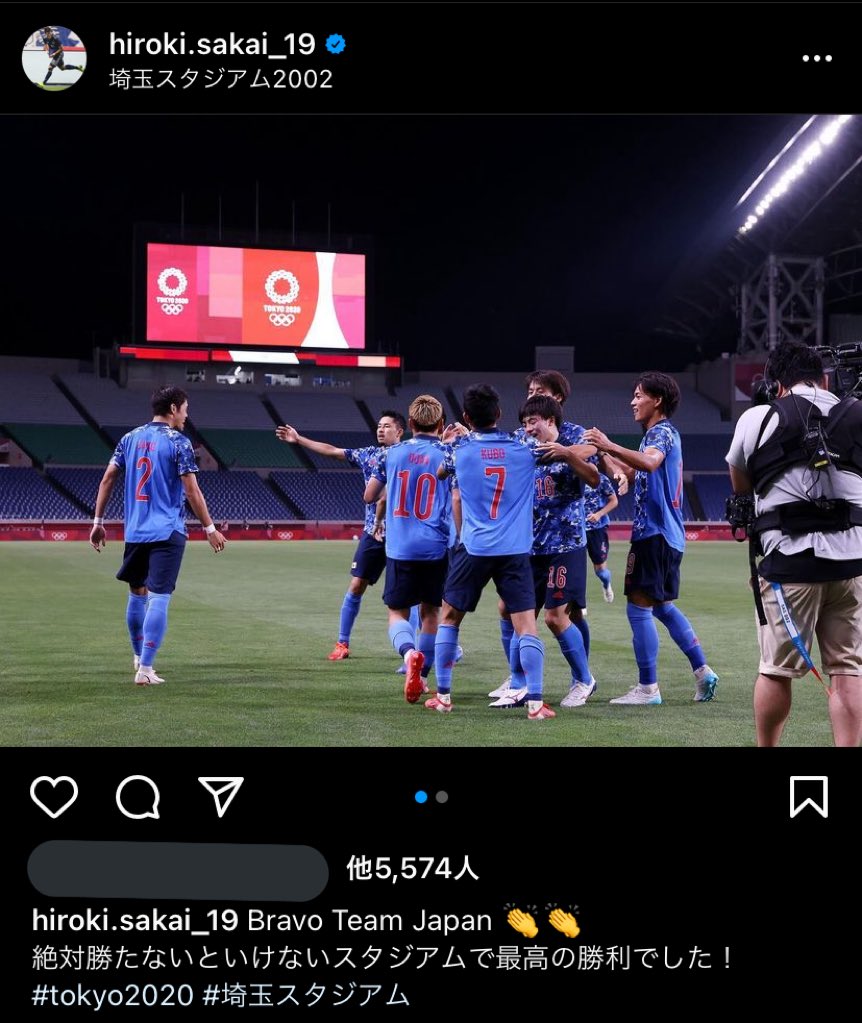862x1023 pixels.
Task: Open the #埼玉スタジアム hashtag
Action: pyautogui.click(x=306, y=994)
